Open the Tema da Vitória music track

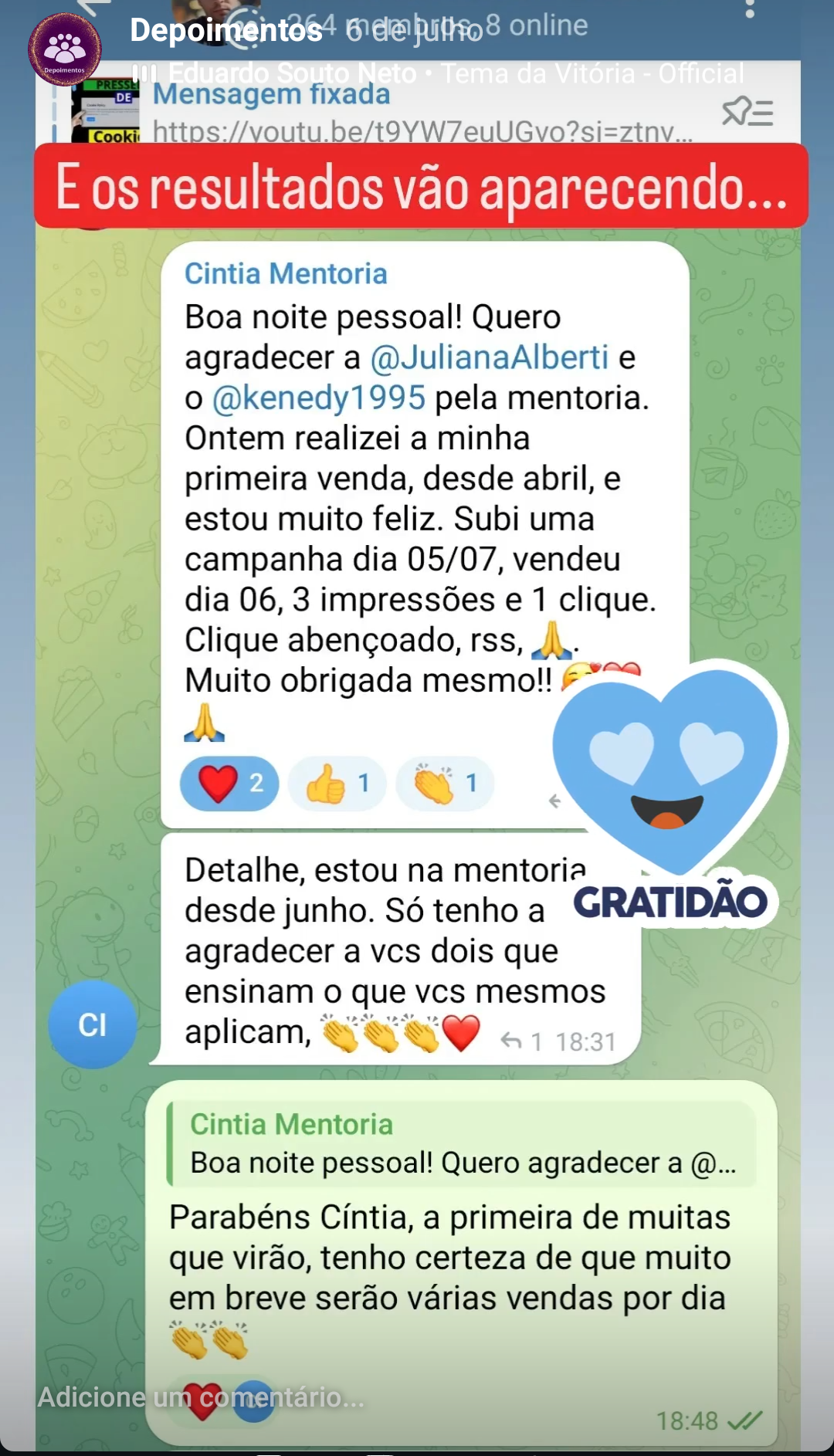pyautogui.click(x=439, y=73)
